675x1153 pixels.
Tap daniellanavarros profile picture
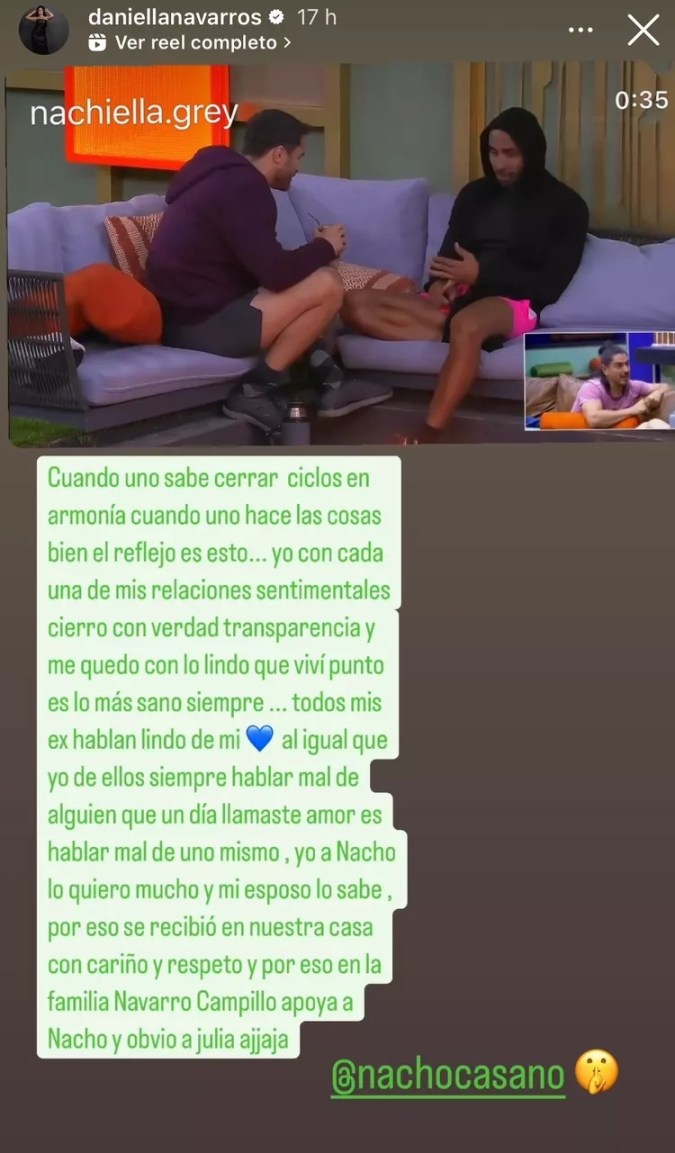[43, 29]
